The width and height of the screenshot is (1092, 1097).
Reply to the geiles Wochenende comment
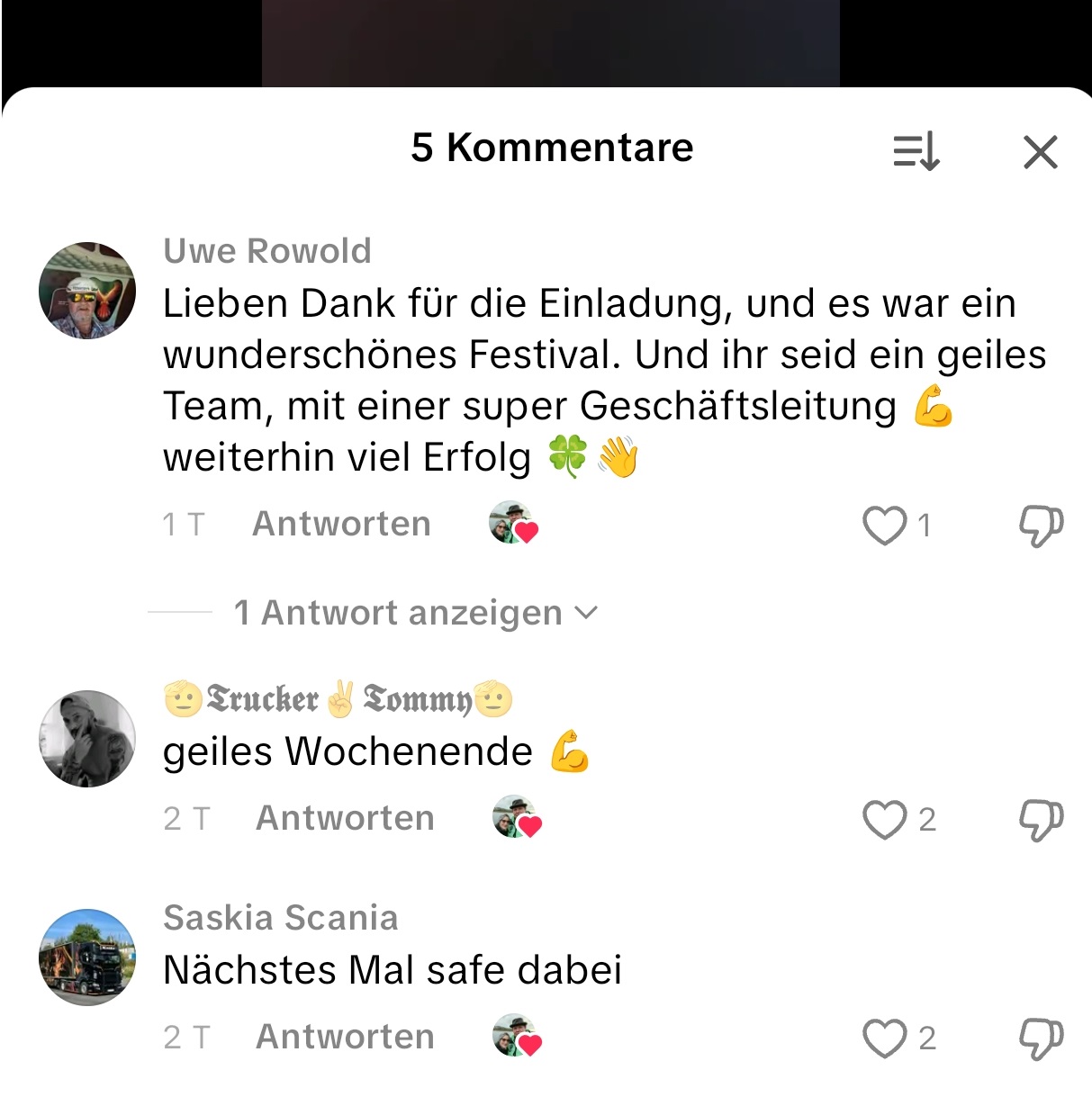(345, 818)
